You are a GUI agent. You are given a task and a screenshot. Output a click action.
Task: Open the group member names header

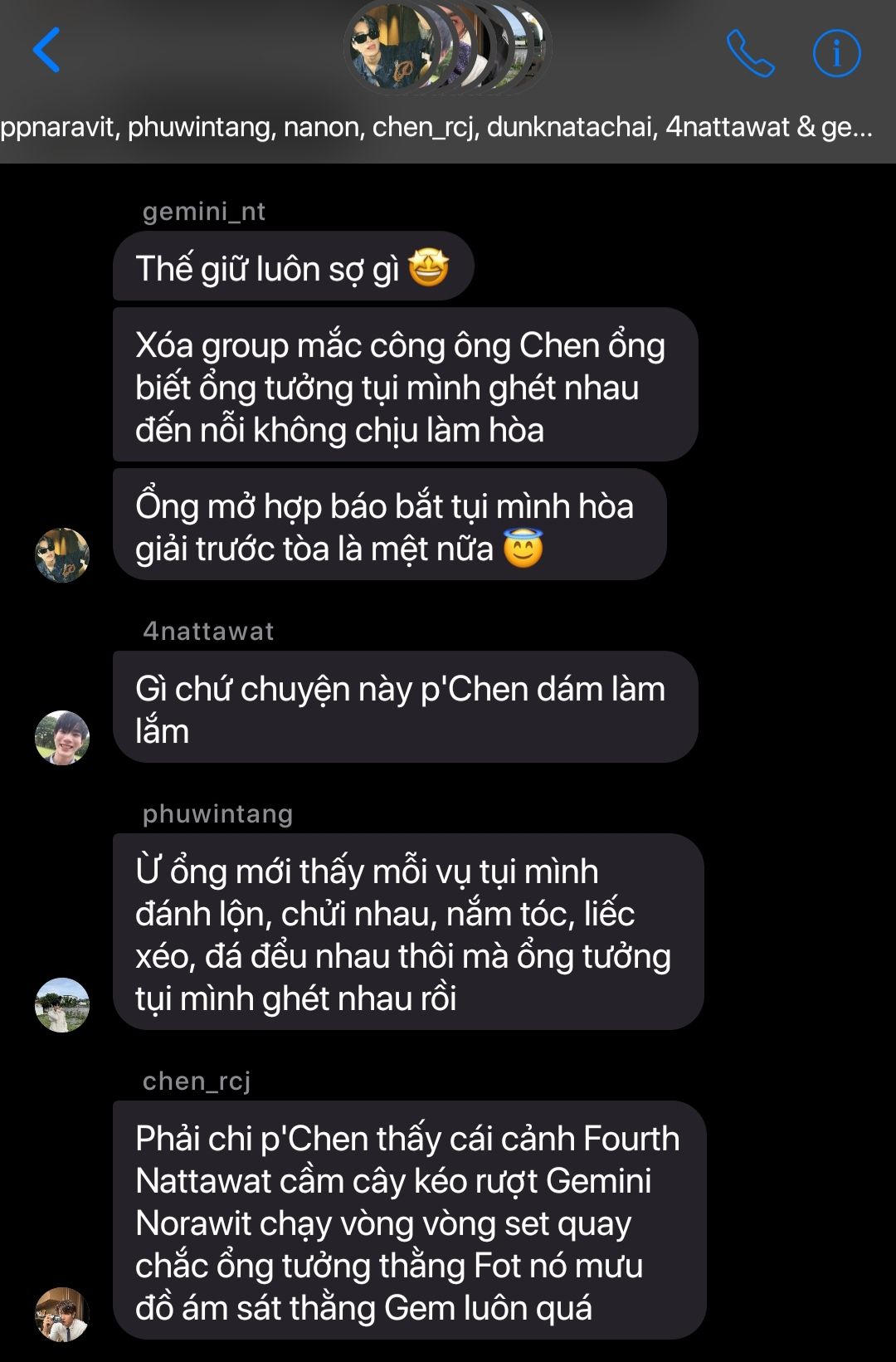[x=436, y=127]
